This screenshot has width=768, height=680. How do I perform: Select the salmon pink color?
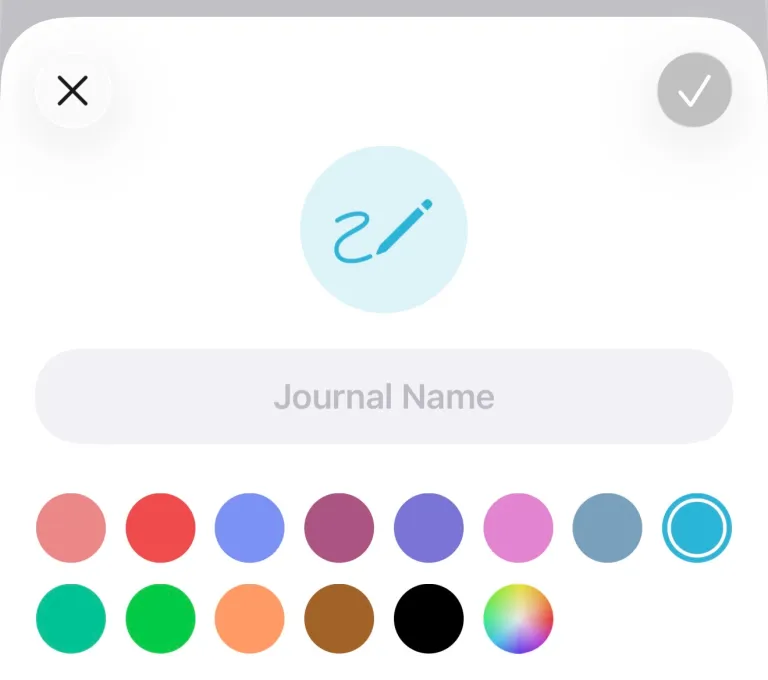click(x=71, y=527)
